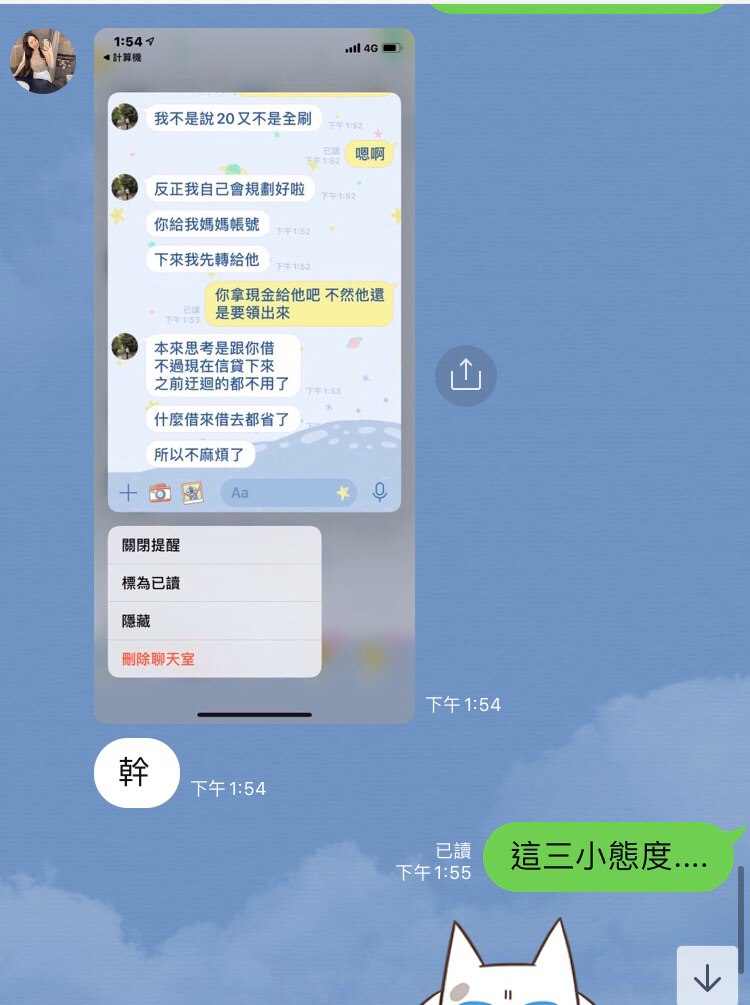The width and height of the screenshot is (750, 1005).
Task: Share the received screenshot image
Action: pyautogui.click(x=465, y=375)
